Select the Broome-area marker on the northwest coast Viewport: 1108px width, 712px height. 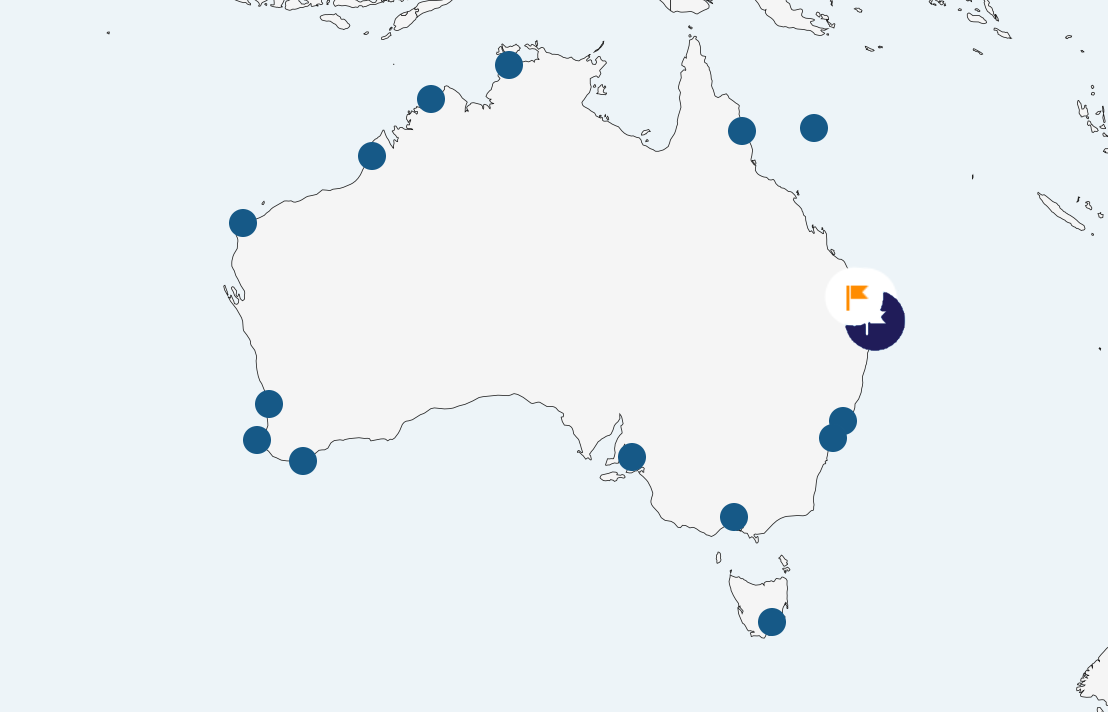[x=372, y=156]
